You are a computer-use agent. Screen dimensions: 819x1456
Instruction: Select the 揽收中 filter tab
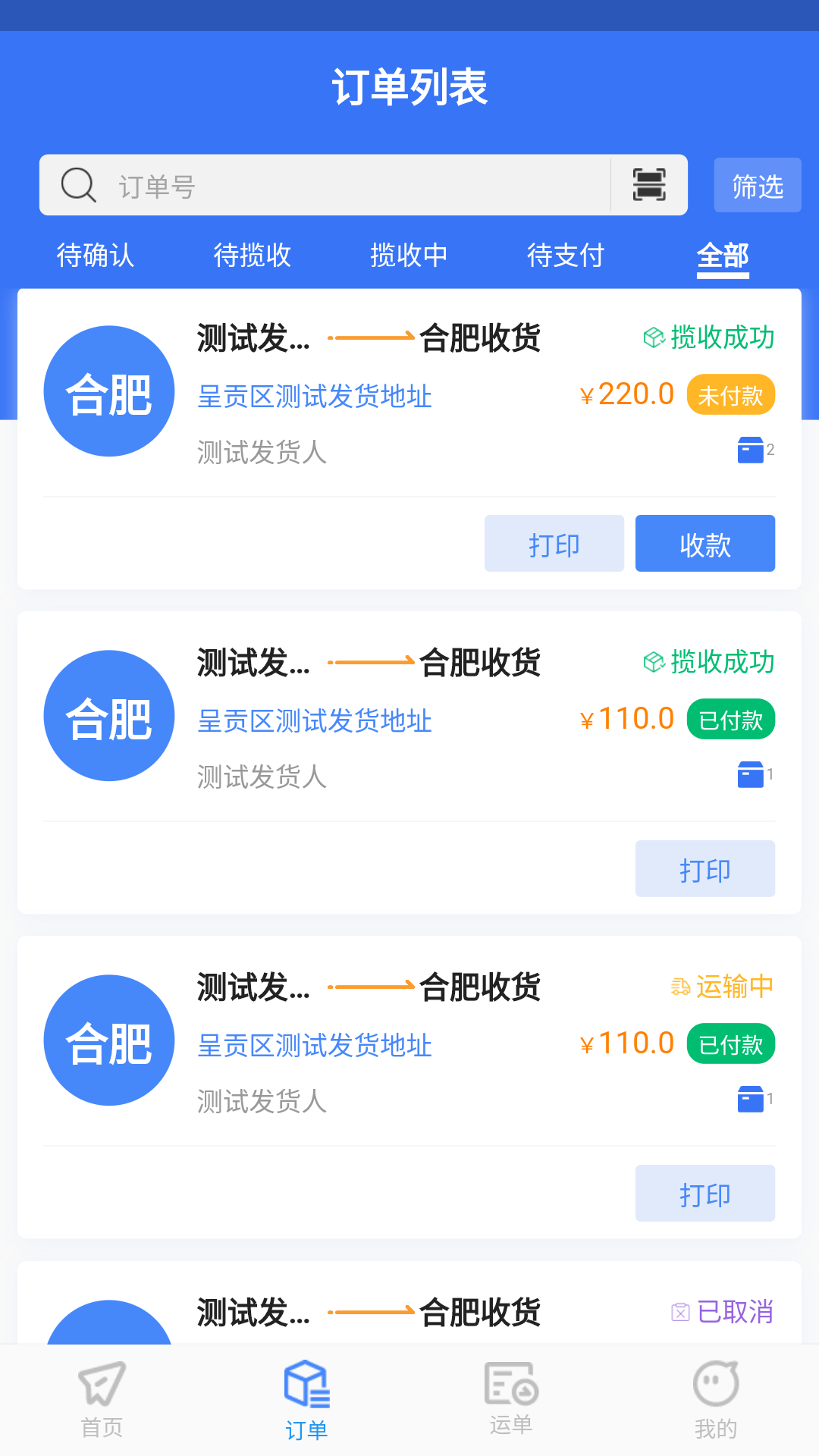409,256
